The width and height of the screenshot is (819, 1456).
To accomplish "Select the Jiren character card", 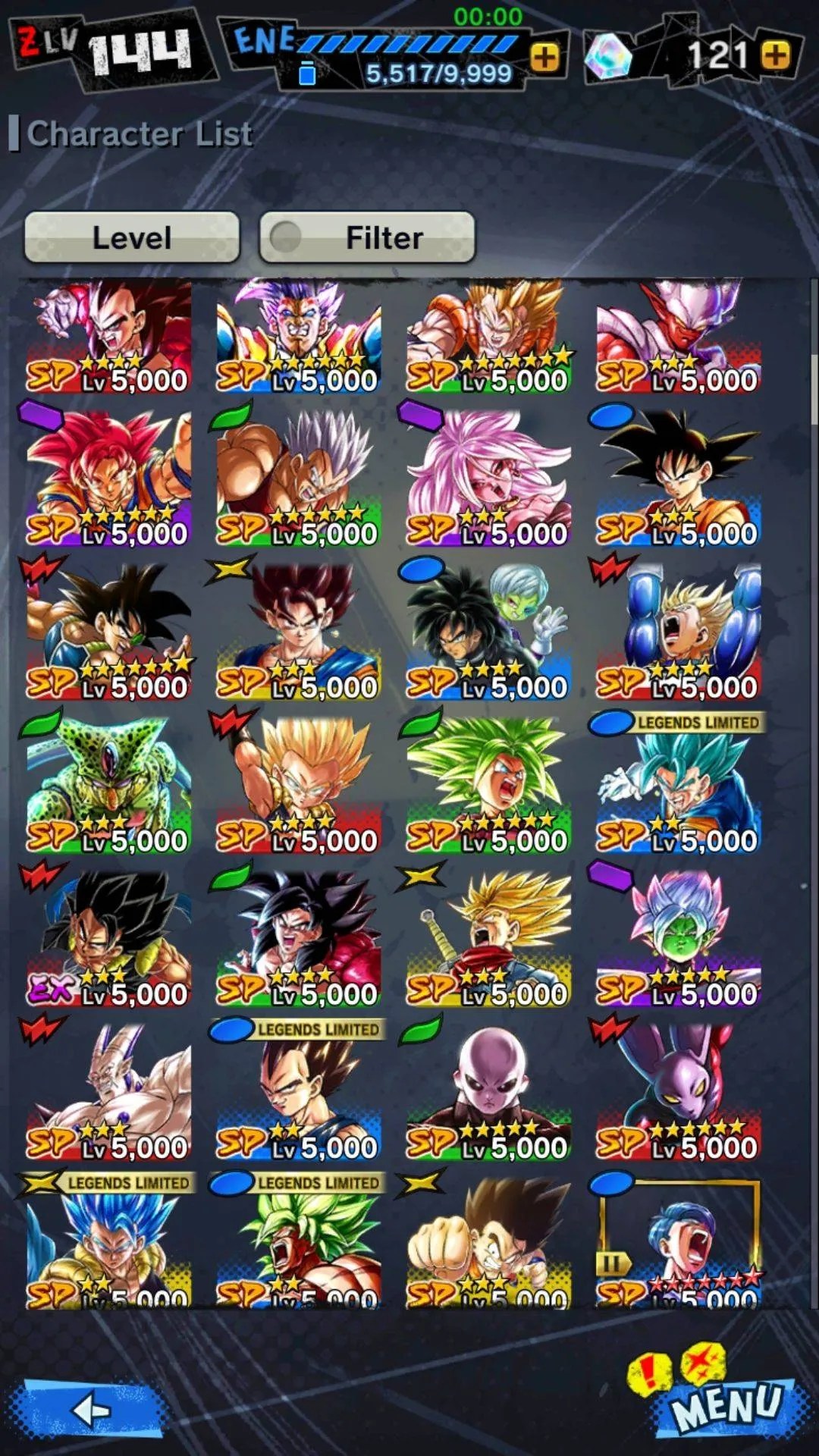I will click(x=488, y=1092).
